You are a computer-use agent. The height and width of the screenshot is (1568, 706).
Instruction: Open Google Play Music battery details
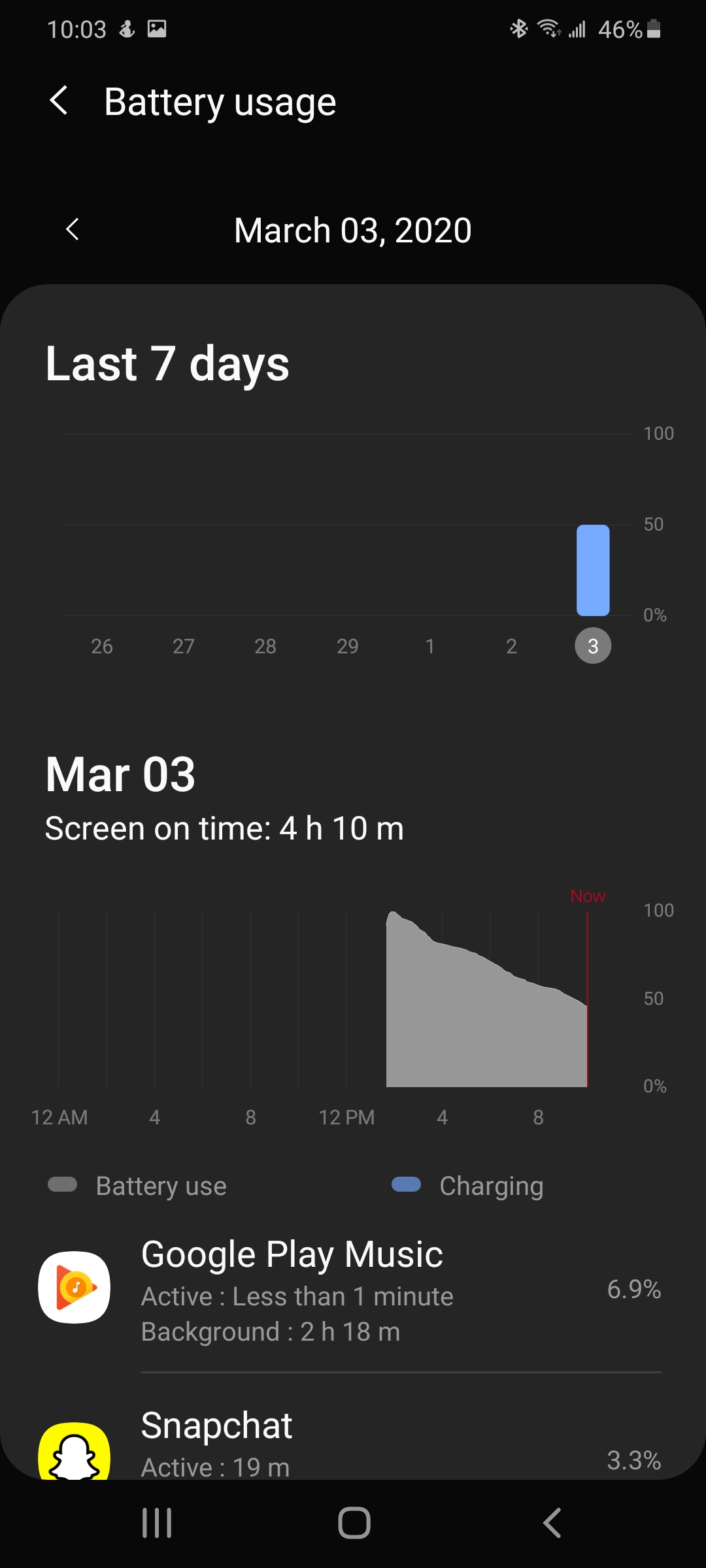[353, 1290]
